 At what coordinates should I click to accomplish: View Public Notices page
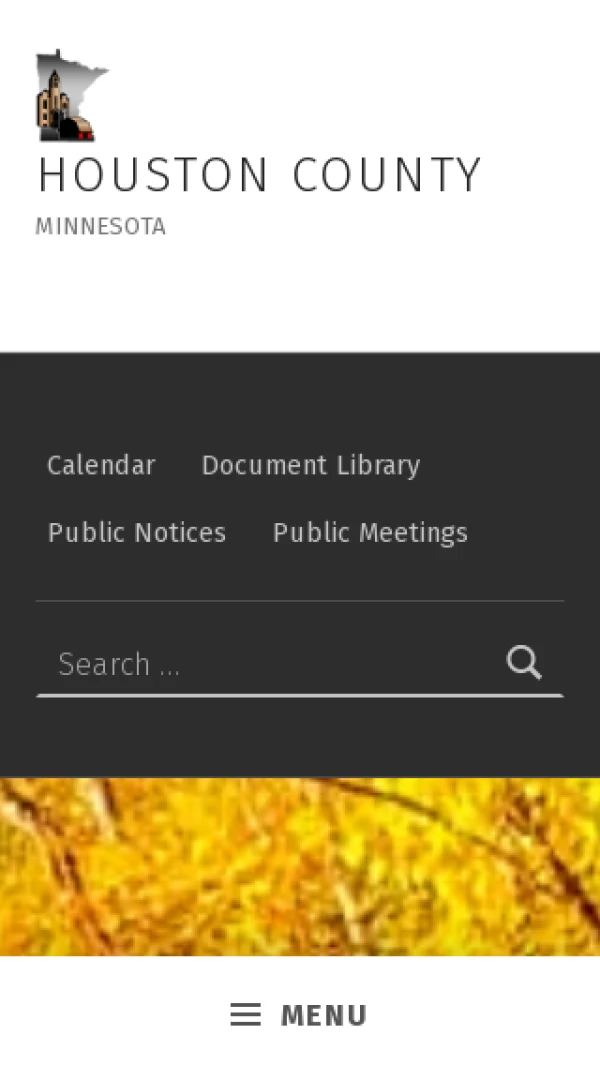coord(137,533)
